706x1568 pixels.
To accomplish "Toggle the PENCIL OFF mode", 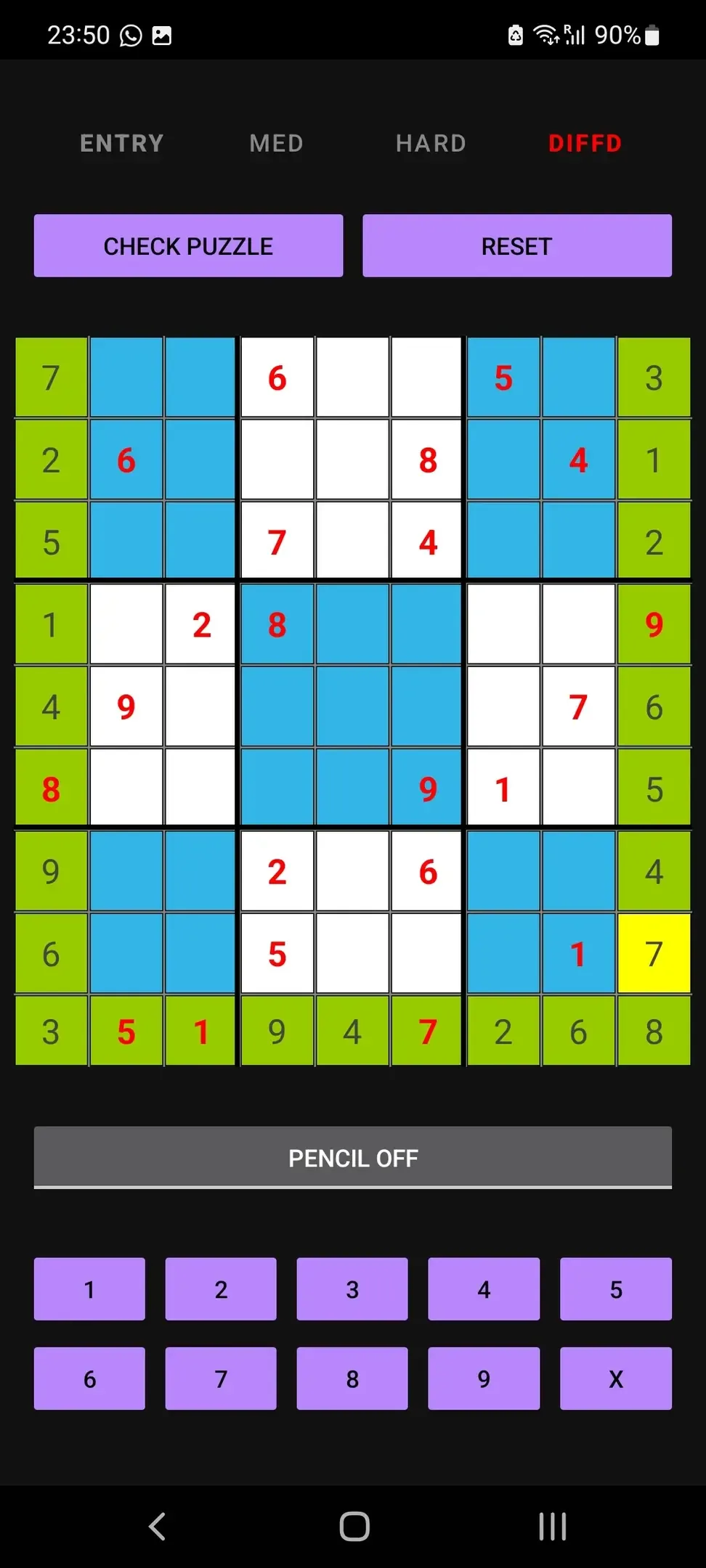I will (352, 1158).
